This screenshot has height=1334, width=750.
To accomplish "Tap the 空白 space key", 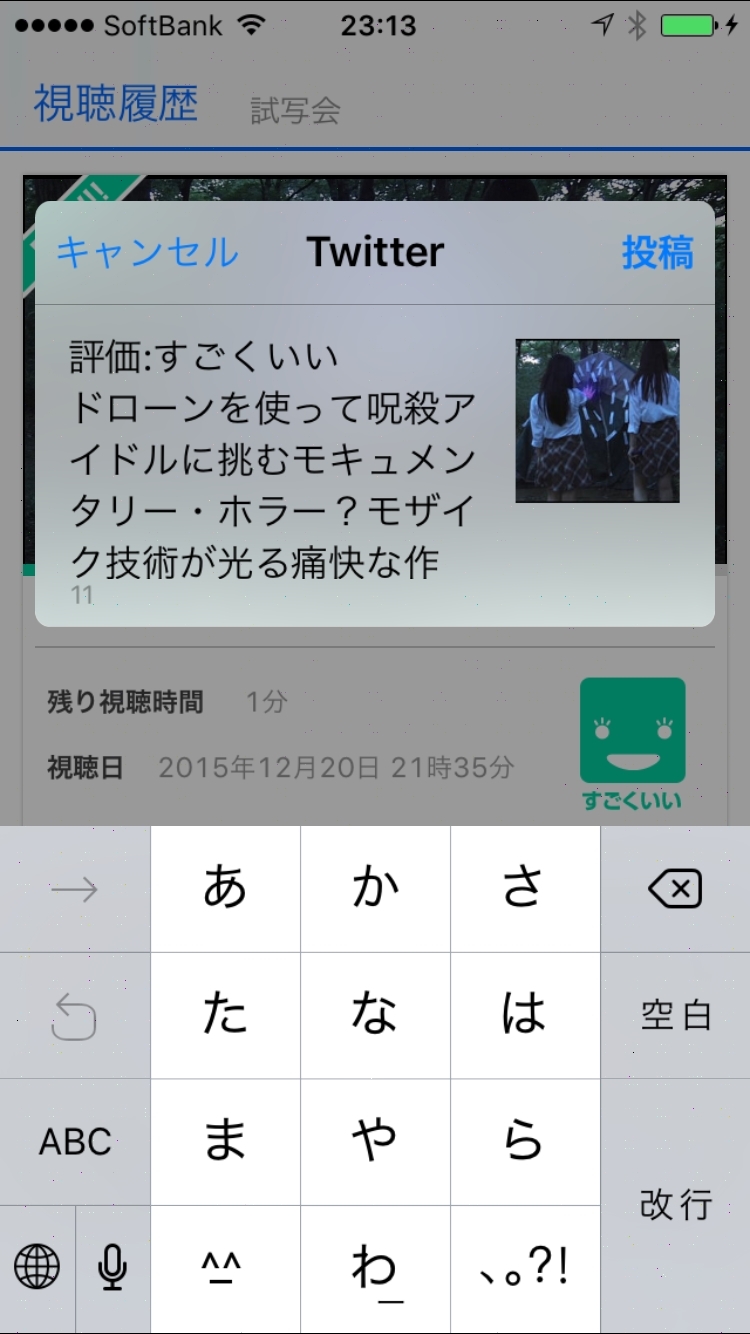I will (x=675, y=1015).
